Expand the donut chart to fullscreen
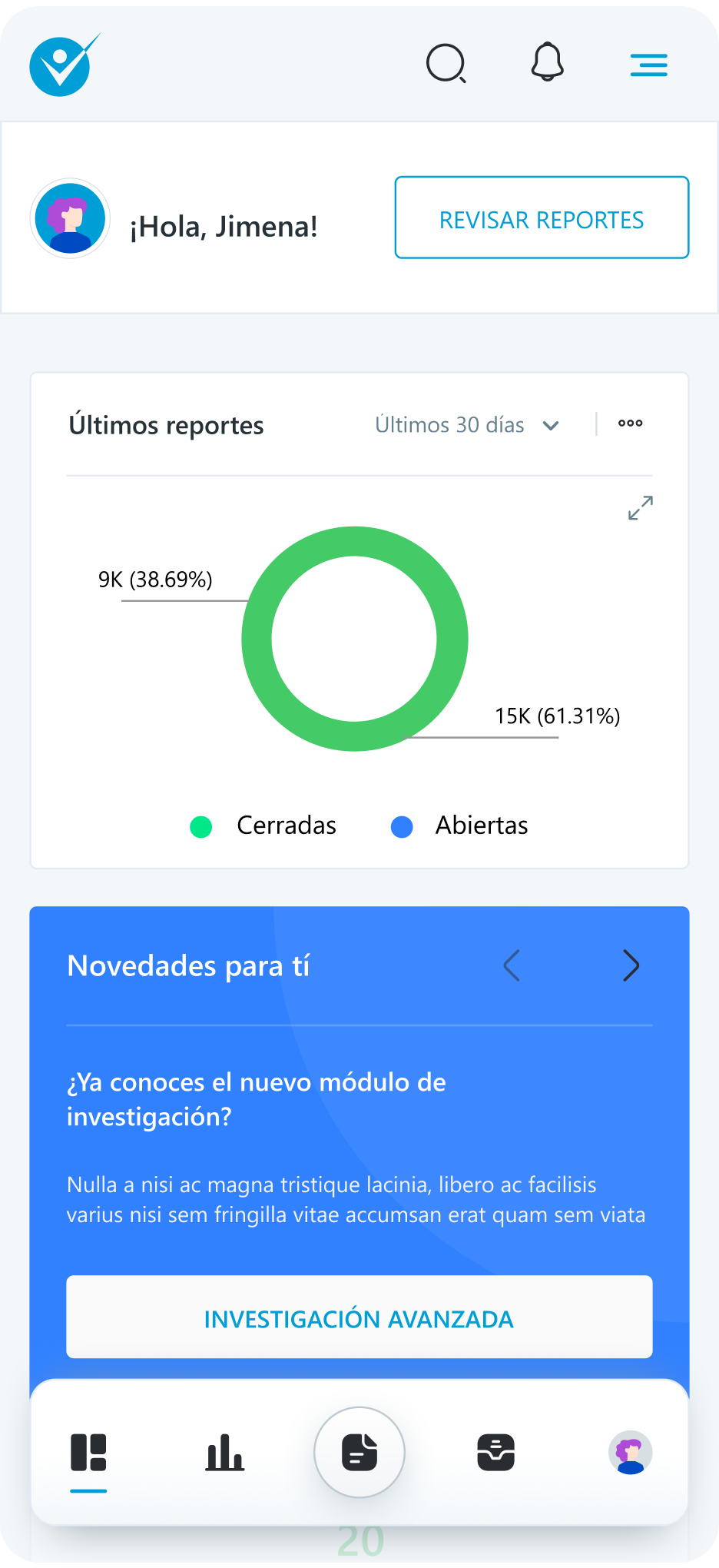Screen dimensions: 719x1568 640,508
